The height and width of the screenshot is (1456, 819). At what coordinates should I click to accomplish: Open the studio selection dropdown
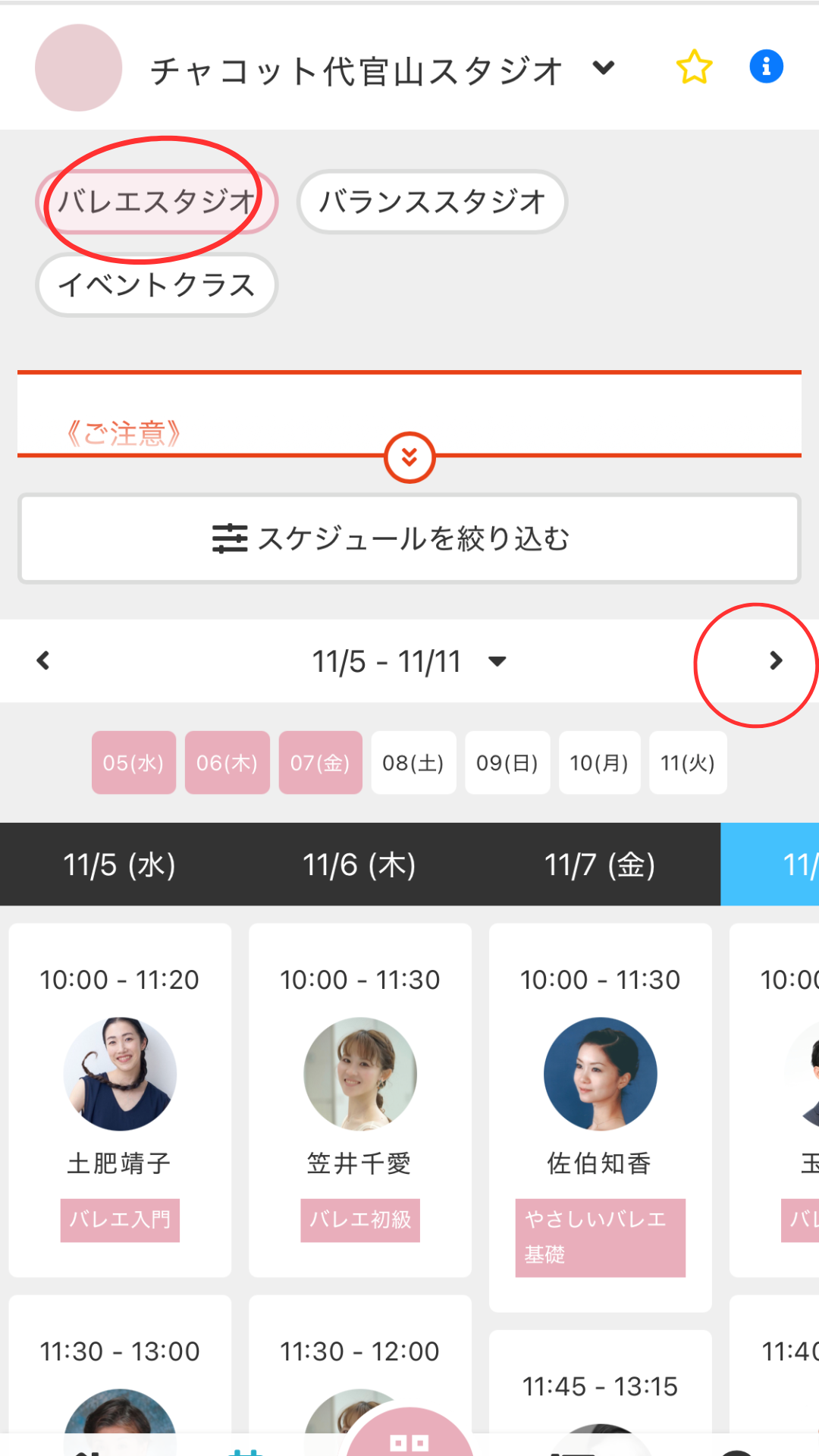pyautogui.click(x=604, y=68)
